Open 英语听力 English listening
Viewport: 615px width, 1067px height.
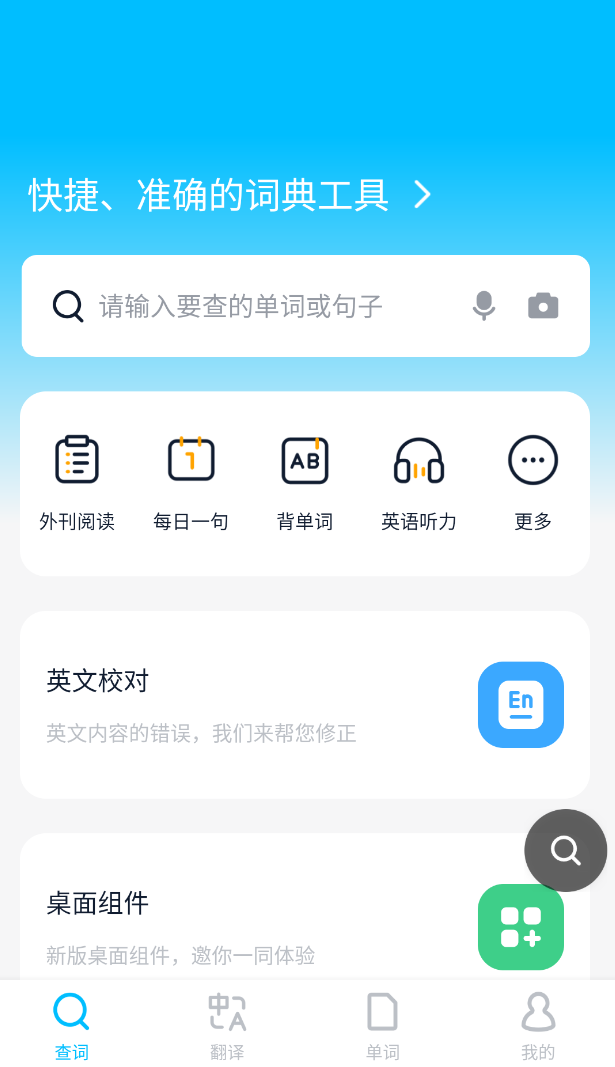tap(419, 480)
